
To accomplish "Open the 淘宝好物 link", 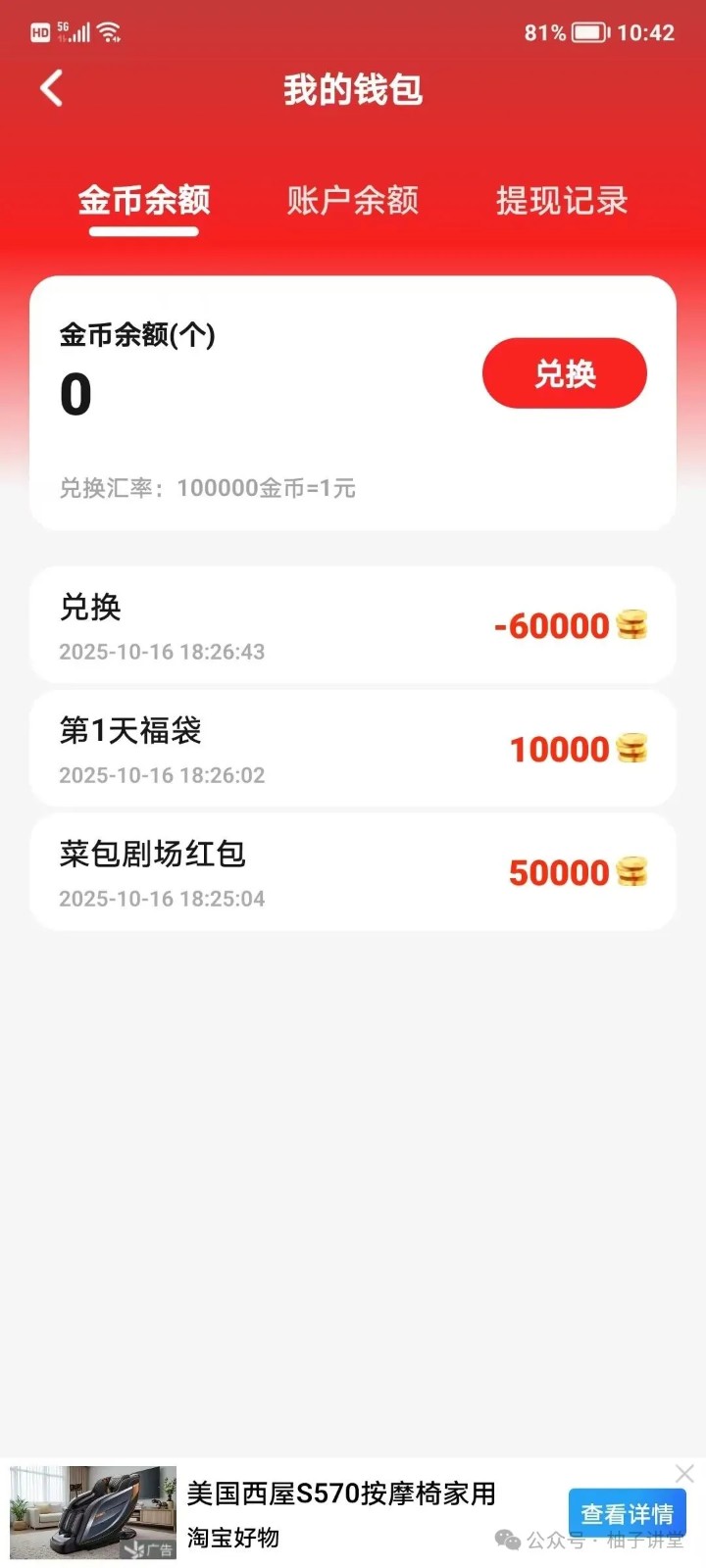I will 233,1539.
